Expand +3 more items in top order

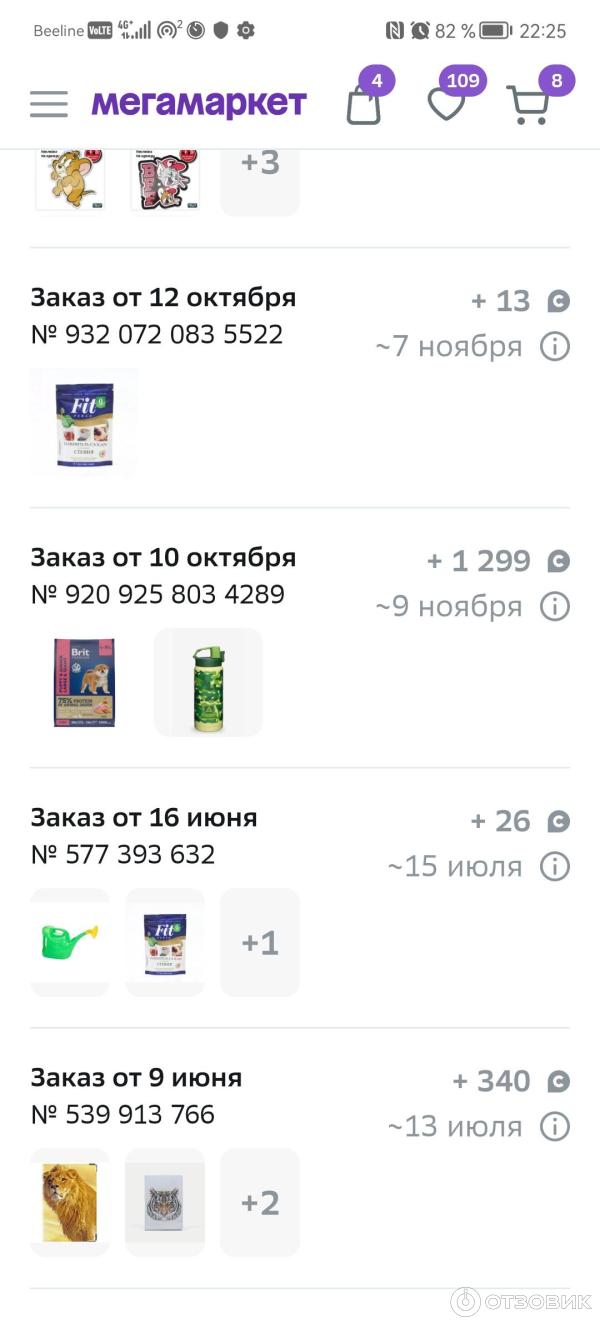260,165
